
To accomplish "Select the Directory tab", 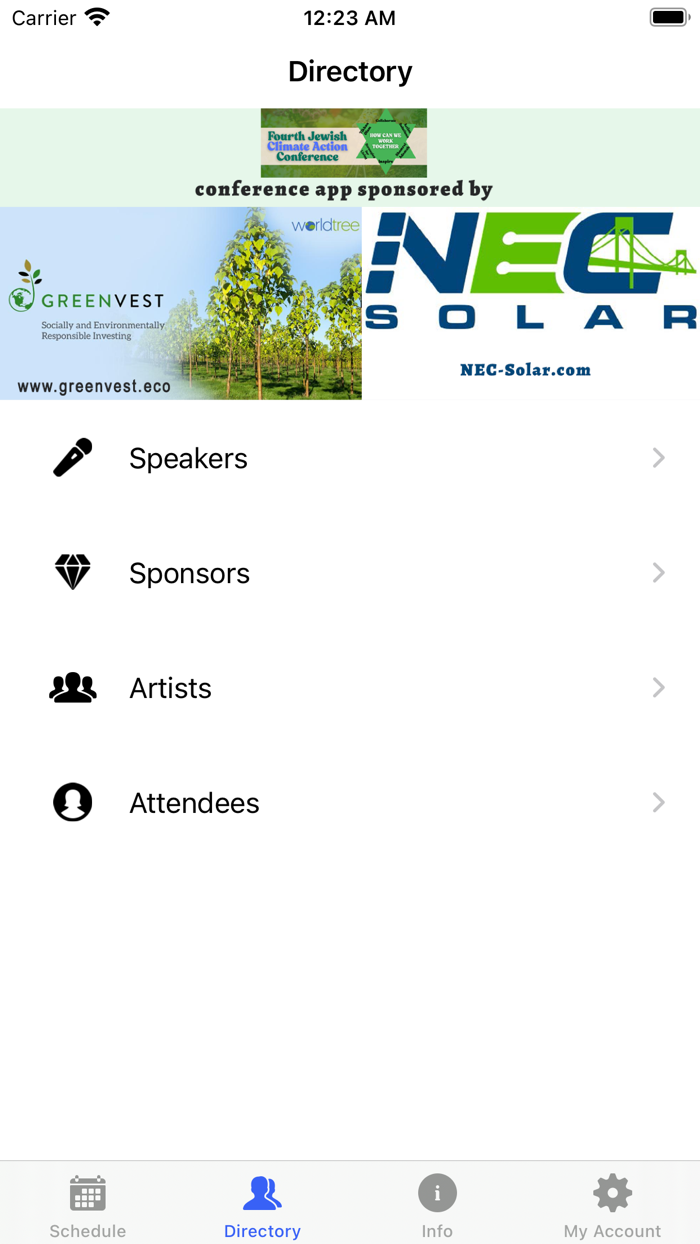I will pyautogui.click(x=262, y=1205).
